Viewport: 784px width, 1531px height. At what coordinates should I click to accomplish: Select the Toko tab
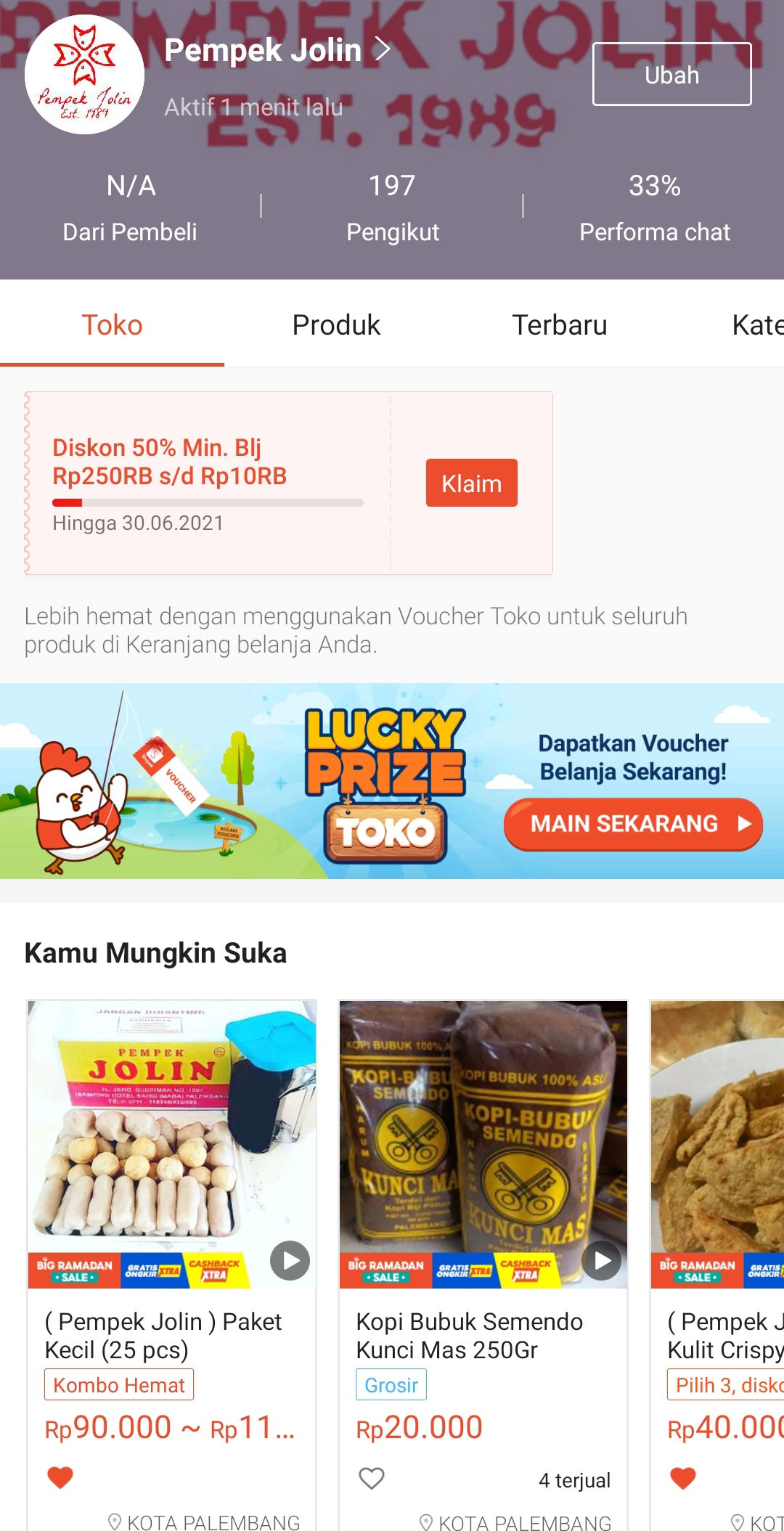pos(113,324)
